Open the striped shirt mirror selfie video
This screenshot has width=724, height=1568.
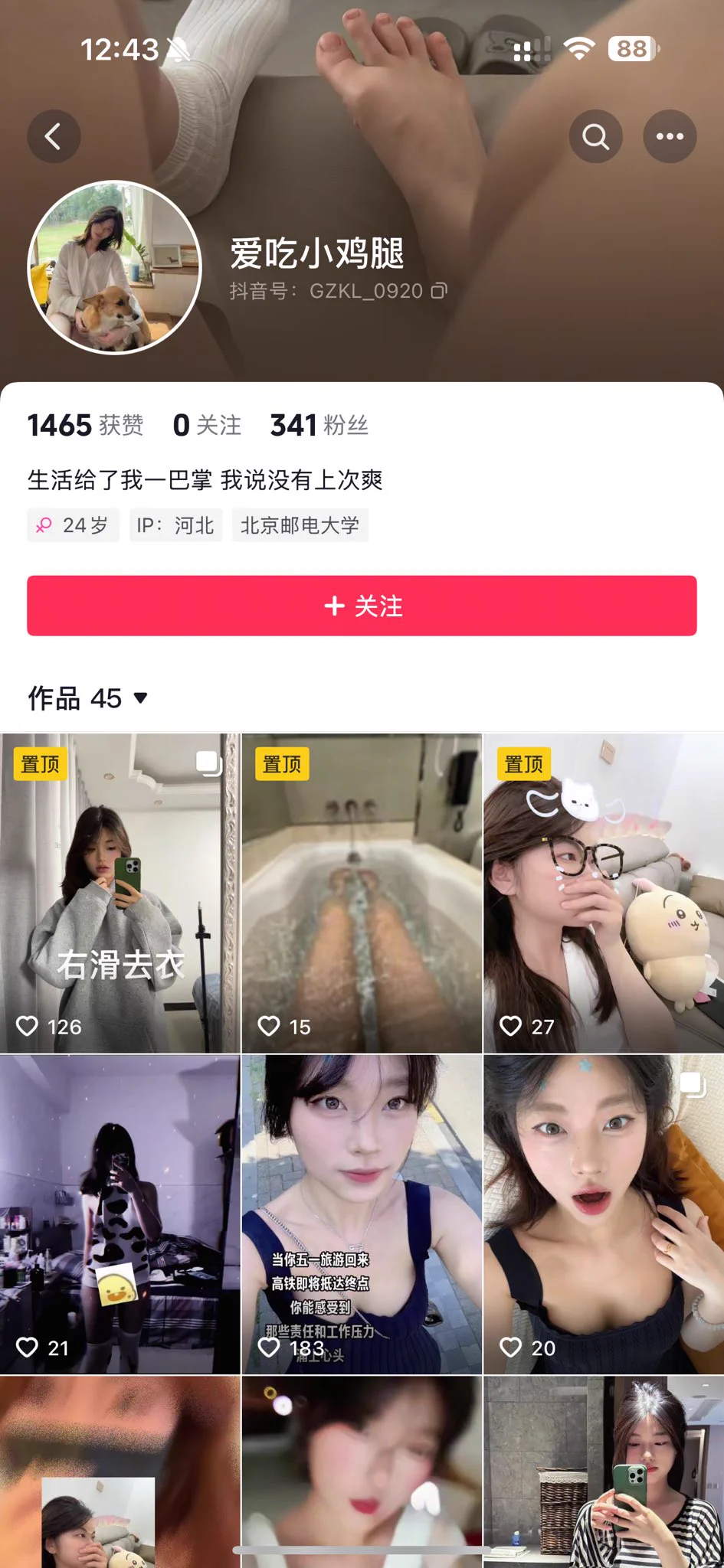pyautogui.click(x=604, y=1470)
